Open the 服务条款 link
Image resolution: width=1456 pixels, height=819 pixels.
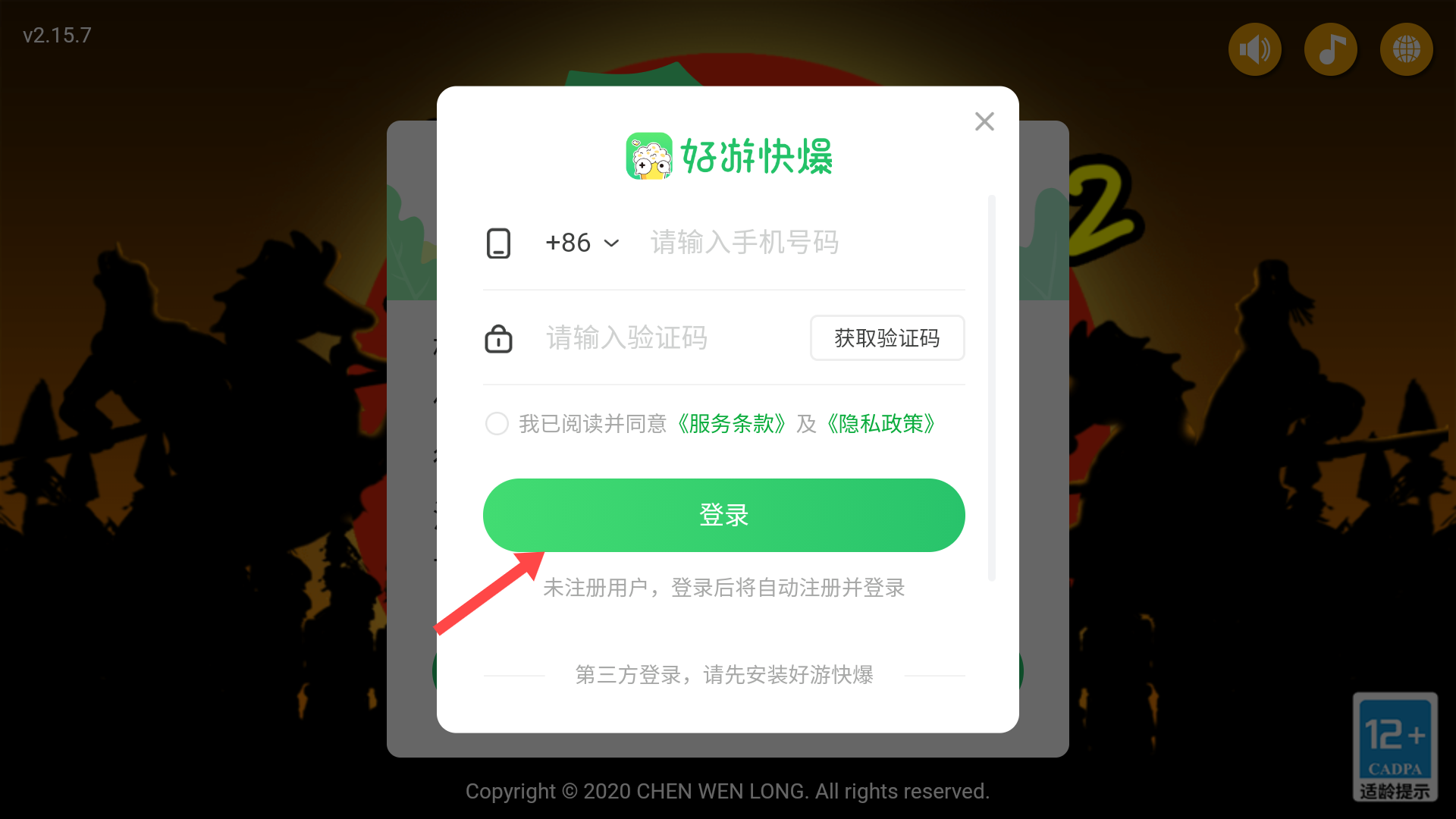pyautogui.click(x=732, y=423)
